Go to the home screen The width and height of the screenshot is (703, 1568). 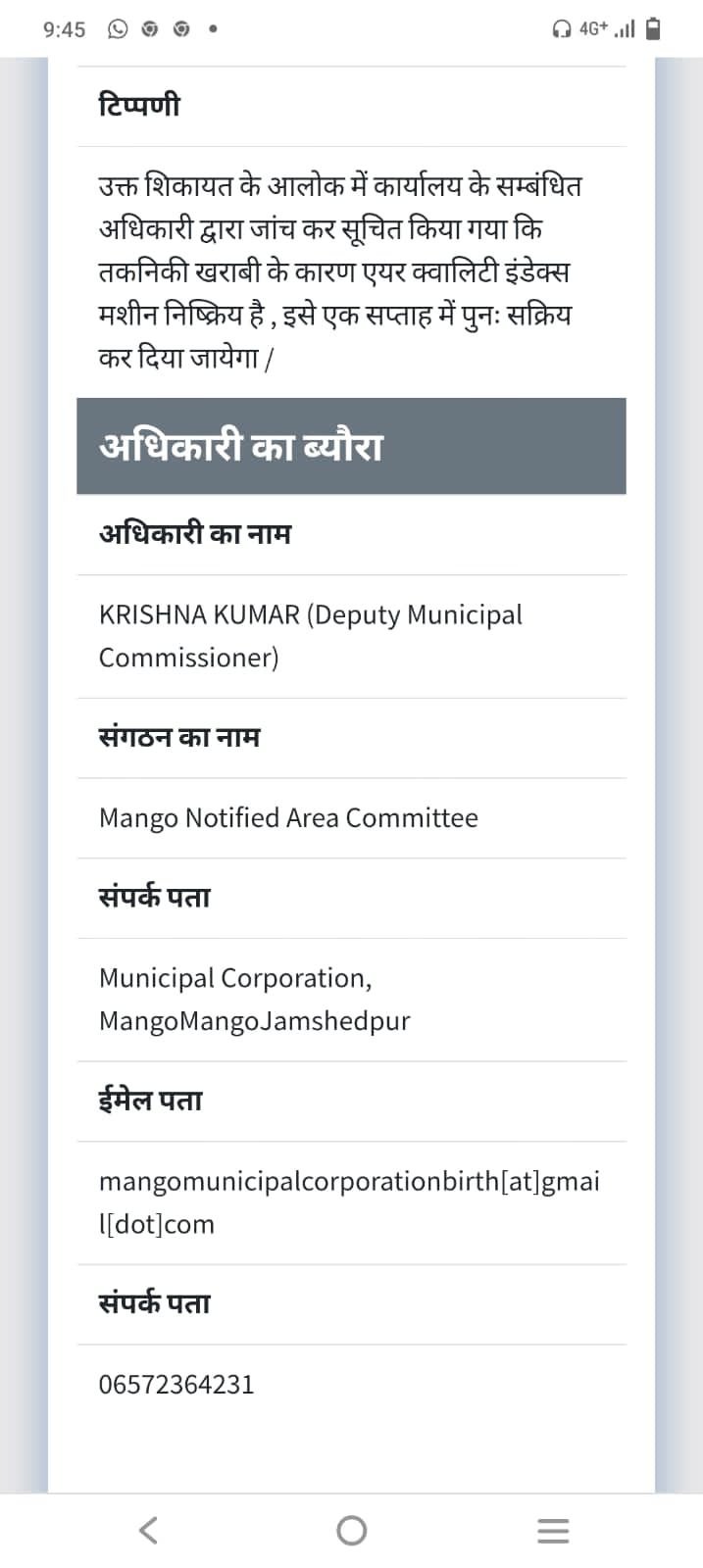coord(351,1530)
